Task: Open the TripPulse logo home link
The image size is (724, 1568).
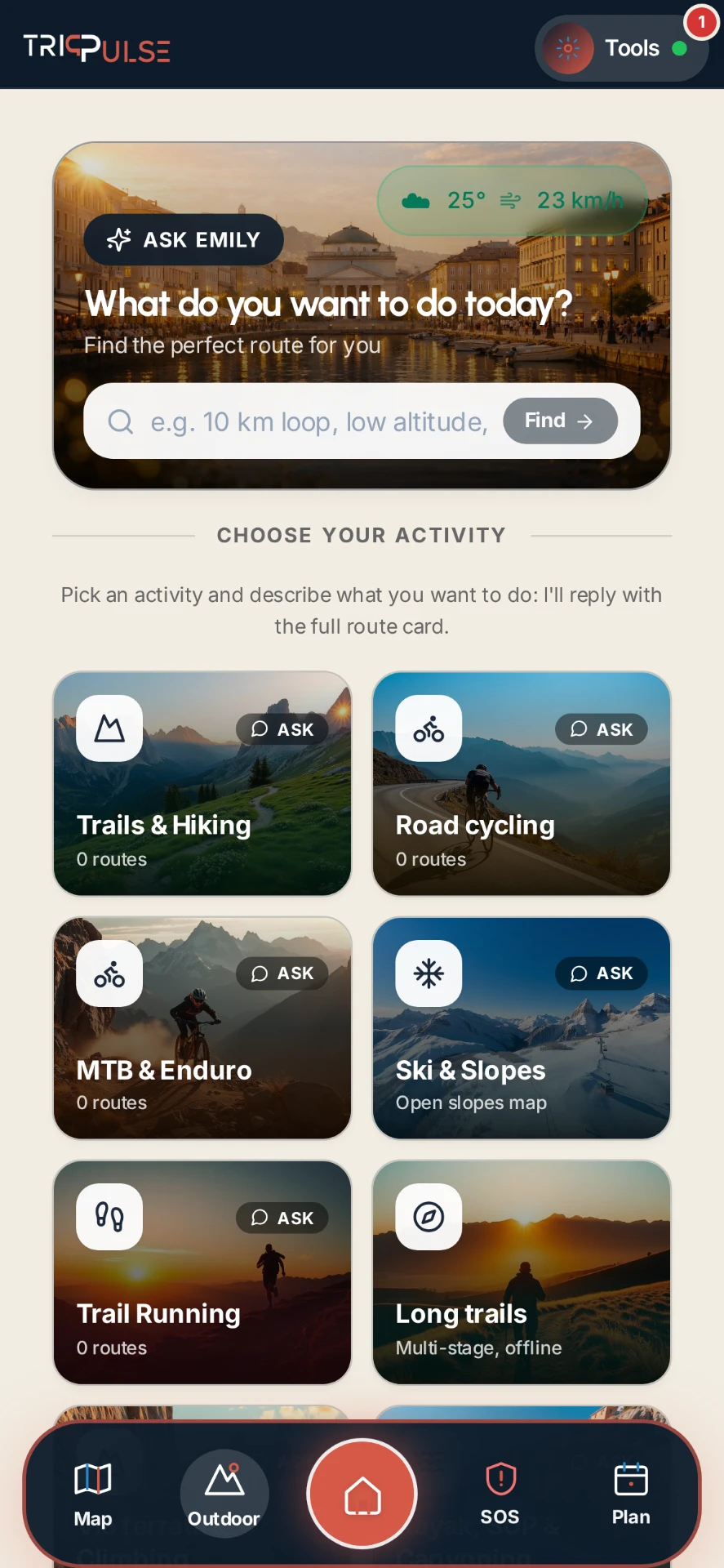Action: pyautogui.click(x=97, y=48)
